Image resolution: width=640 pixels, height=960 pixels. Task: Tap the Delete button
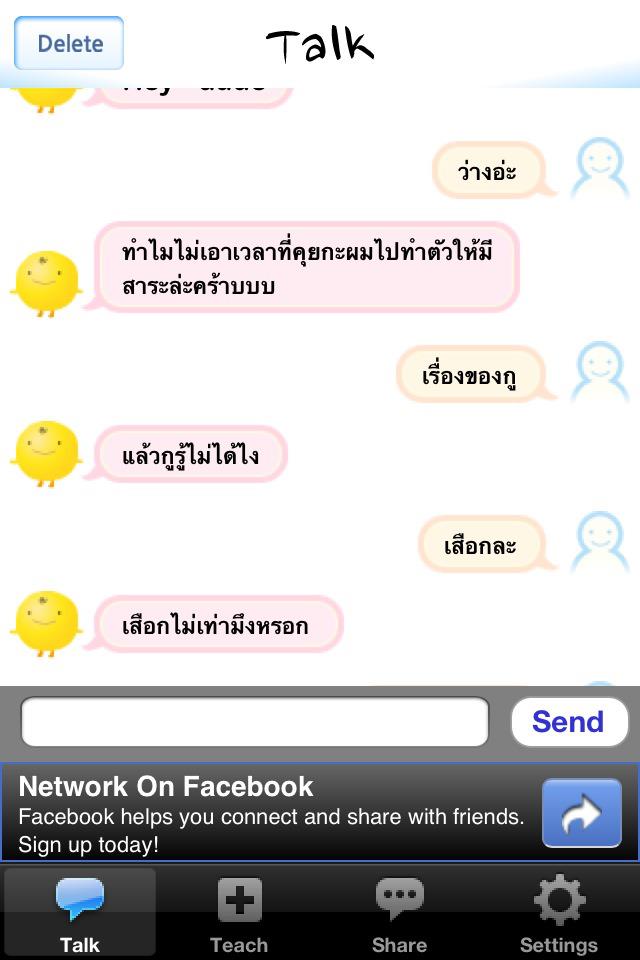[69, 43]
